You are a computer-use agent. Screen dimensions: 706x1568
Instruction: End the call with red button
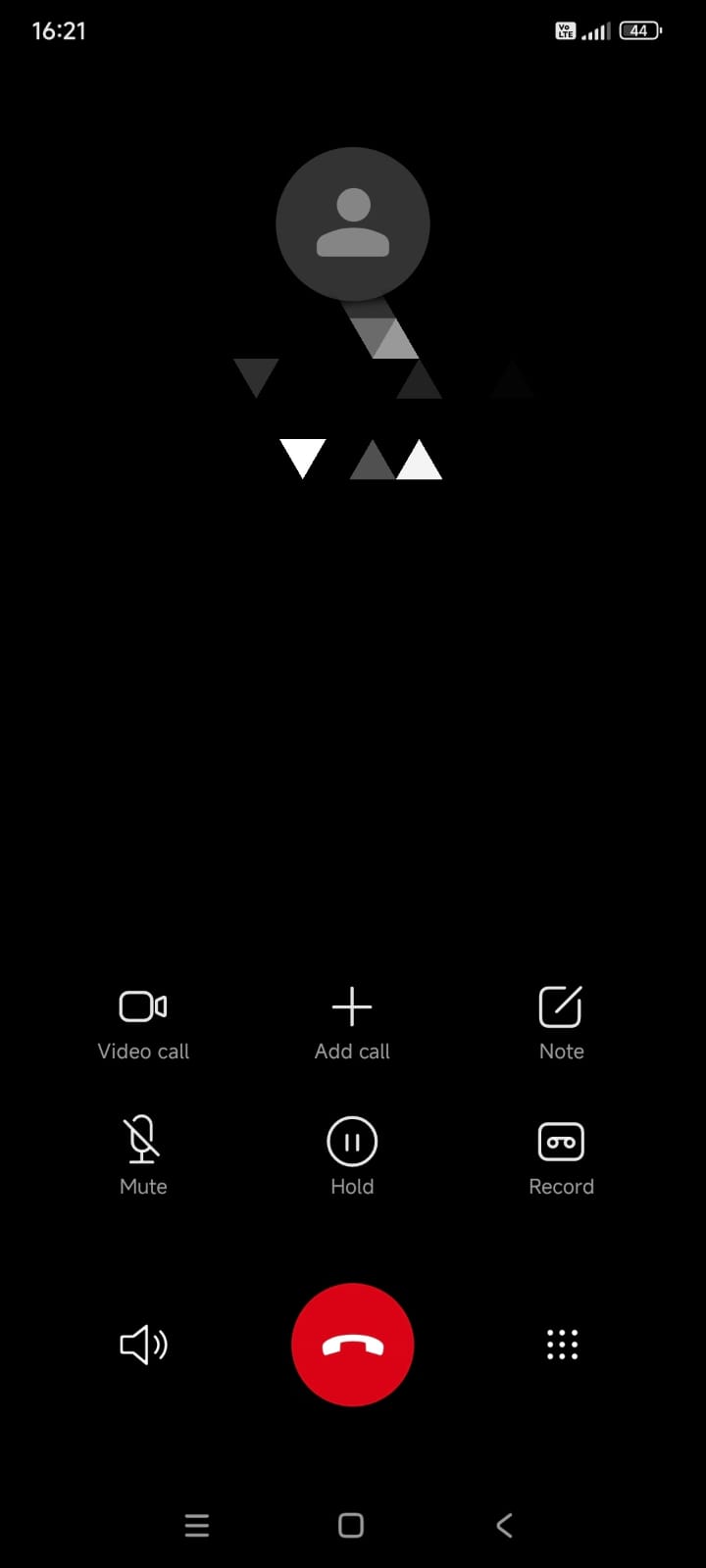click(x=352, y=1345)
